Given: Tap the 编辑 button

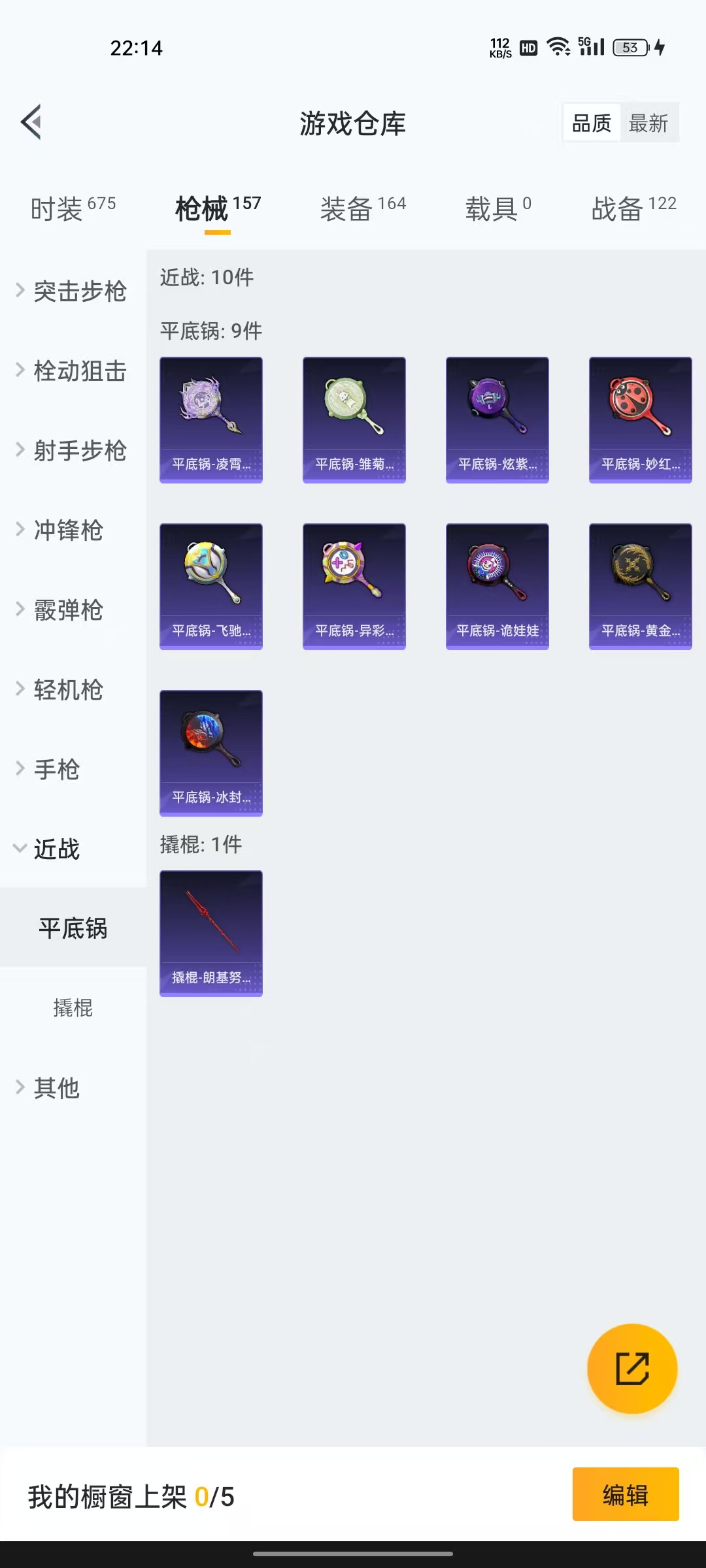Looking at the screenshot, I should point(626,1495).
